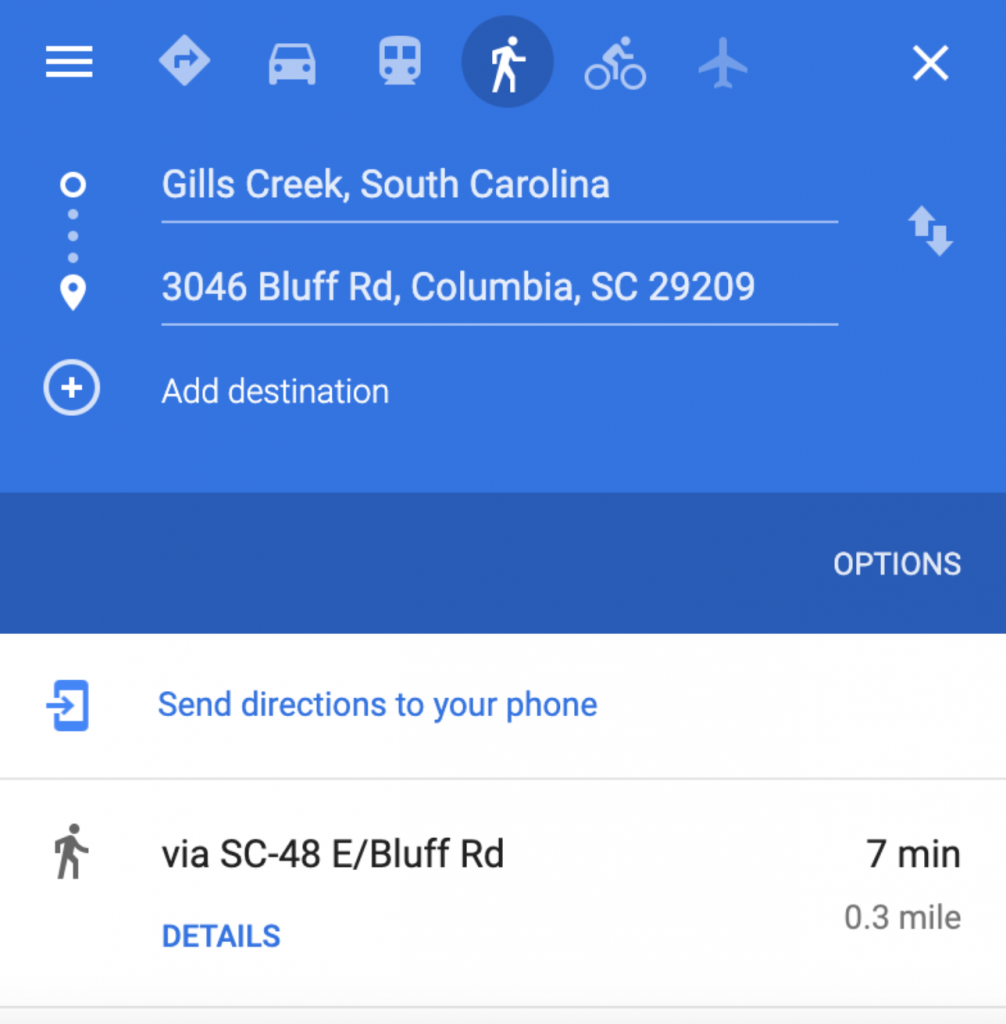Open route OPTIONS
Image resolution: width=1006 pixels, height=1024 pixels.
coord(896,564)
